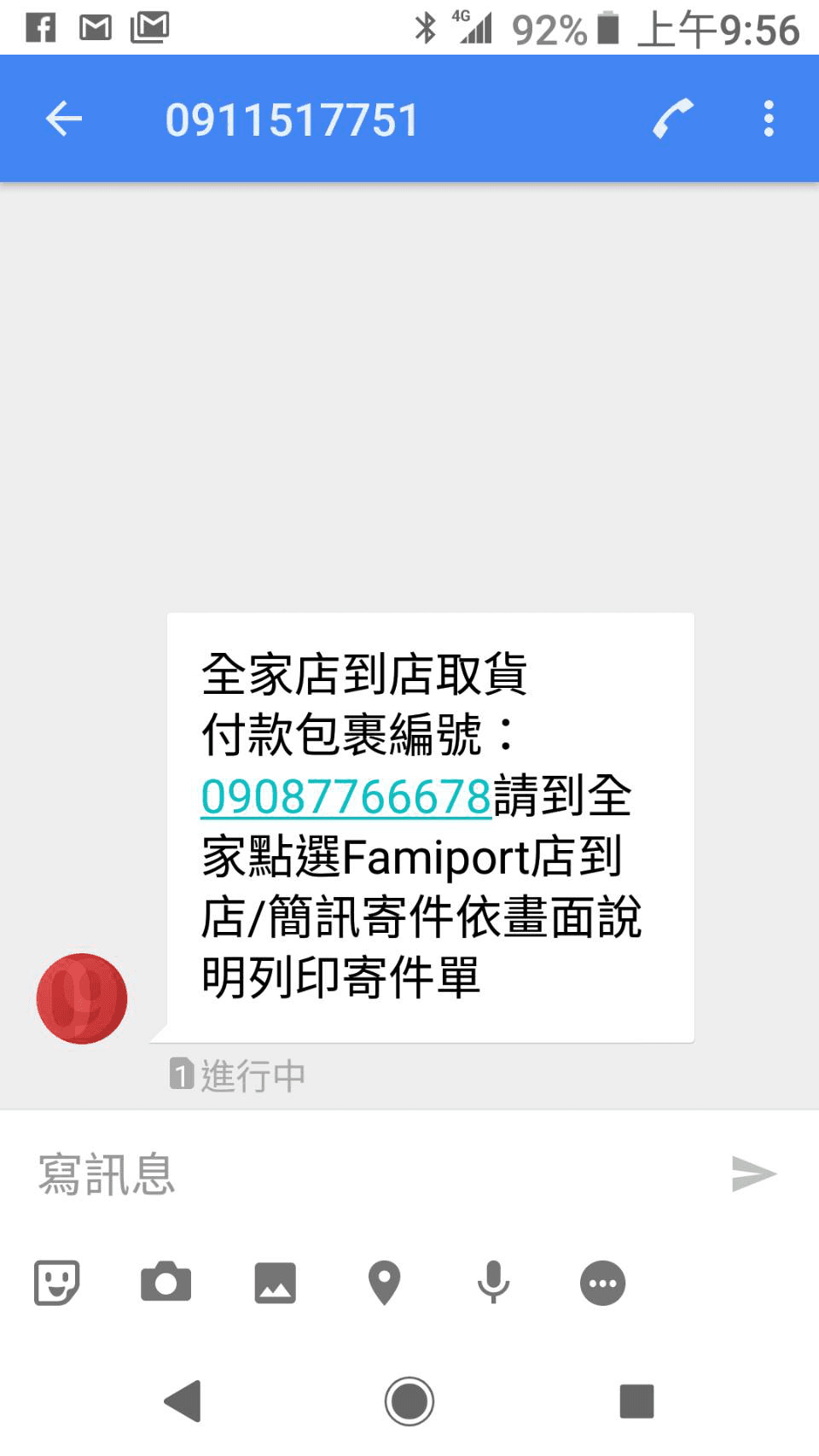Open the overflow menu
Viewport: 819px width, 1456px height.
(x=769, y=119)
